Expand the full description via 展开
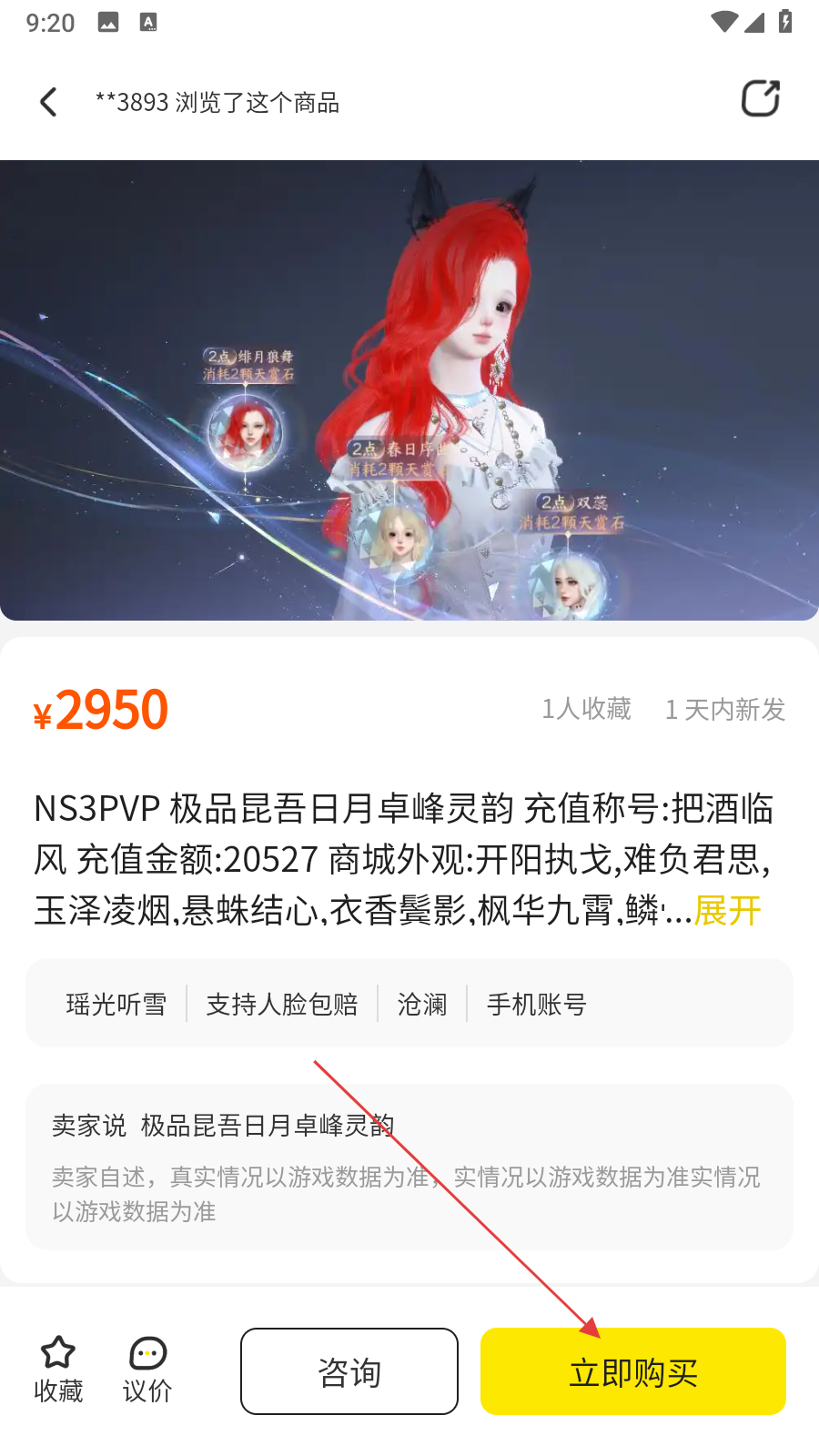 727,910
